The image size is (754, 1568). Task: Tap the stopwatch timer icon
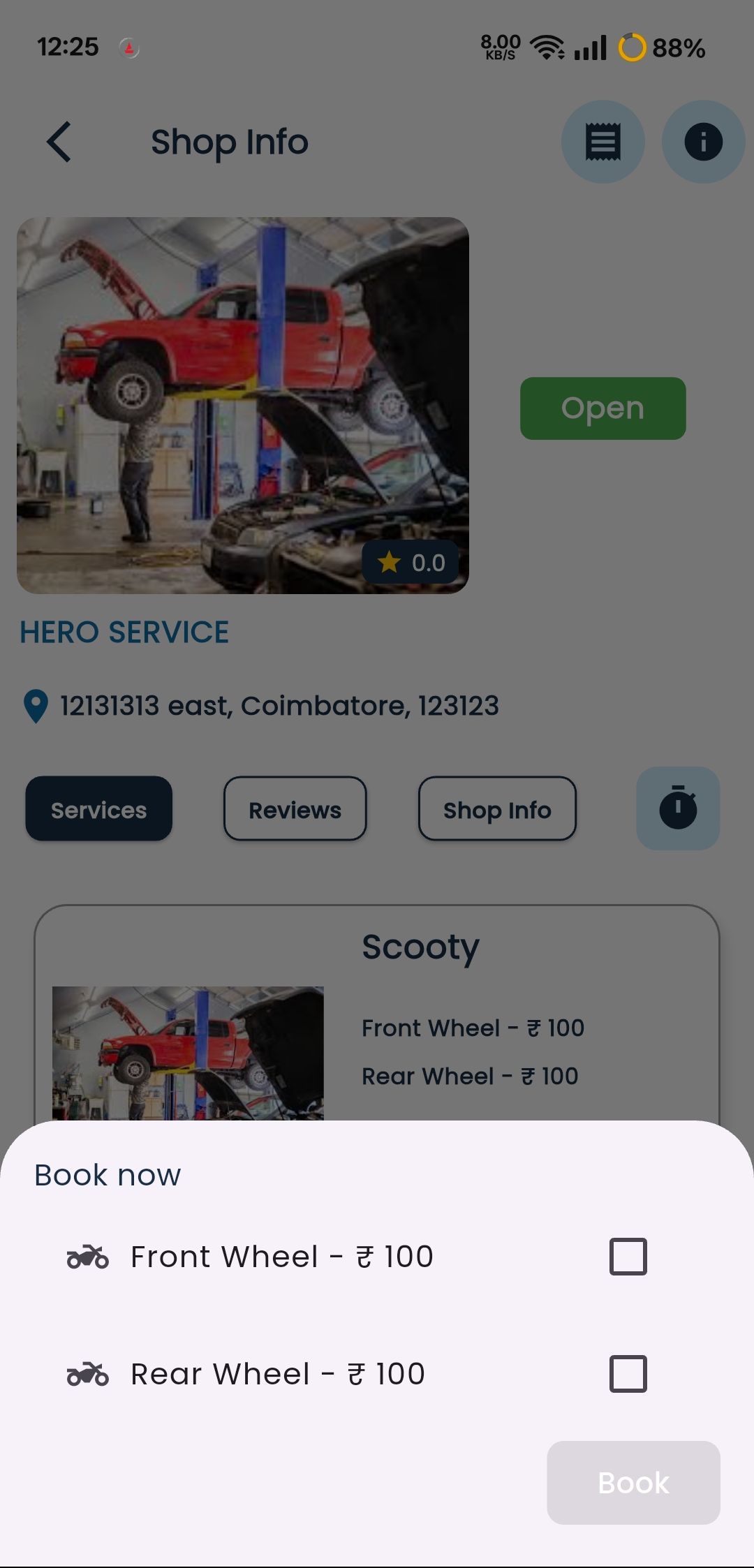point(678,808)
